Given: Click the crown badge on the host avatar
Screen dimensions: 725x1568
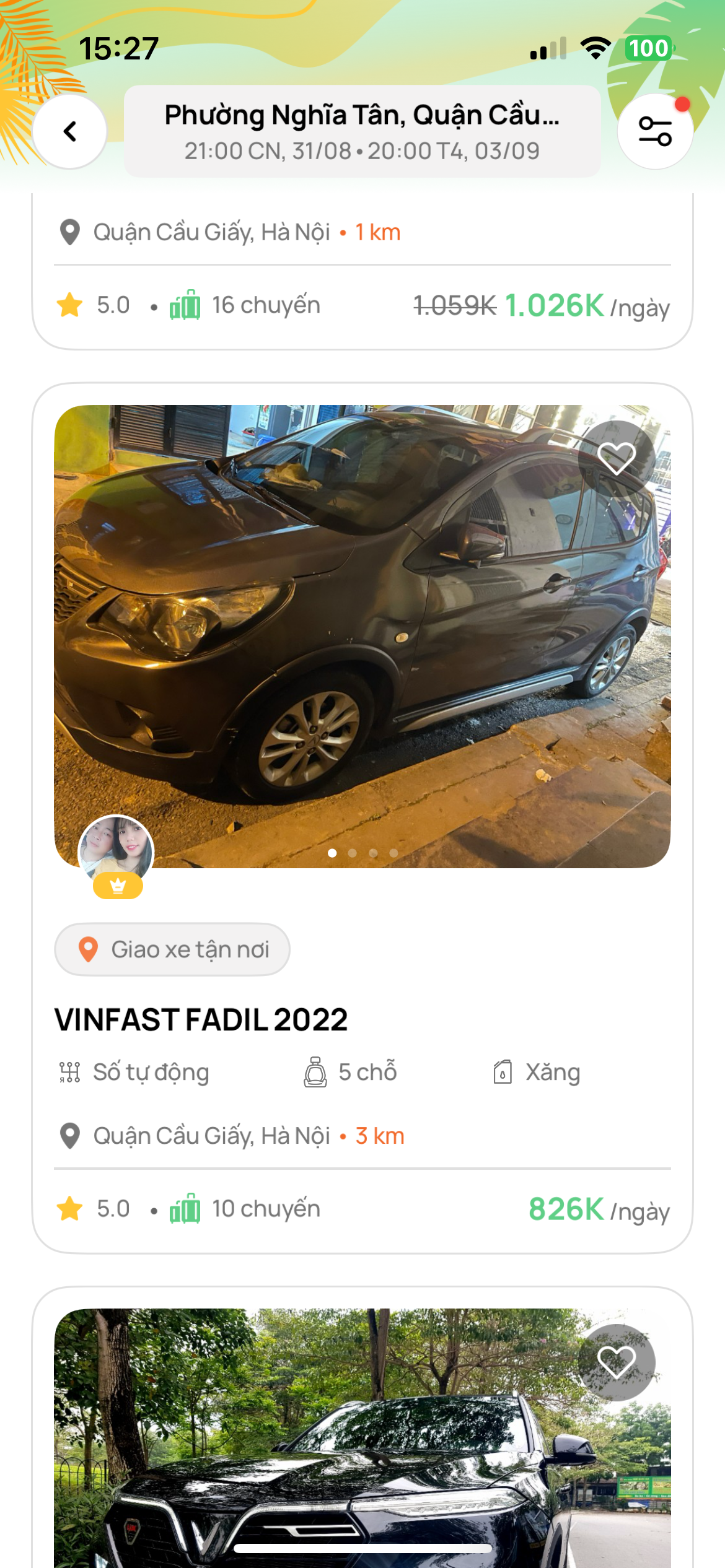Looking at the screenshot, I should [x=118, y=886].
